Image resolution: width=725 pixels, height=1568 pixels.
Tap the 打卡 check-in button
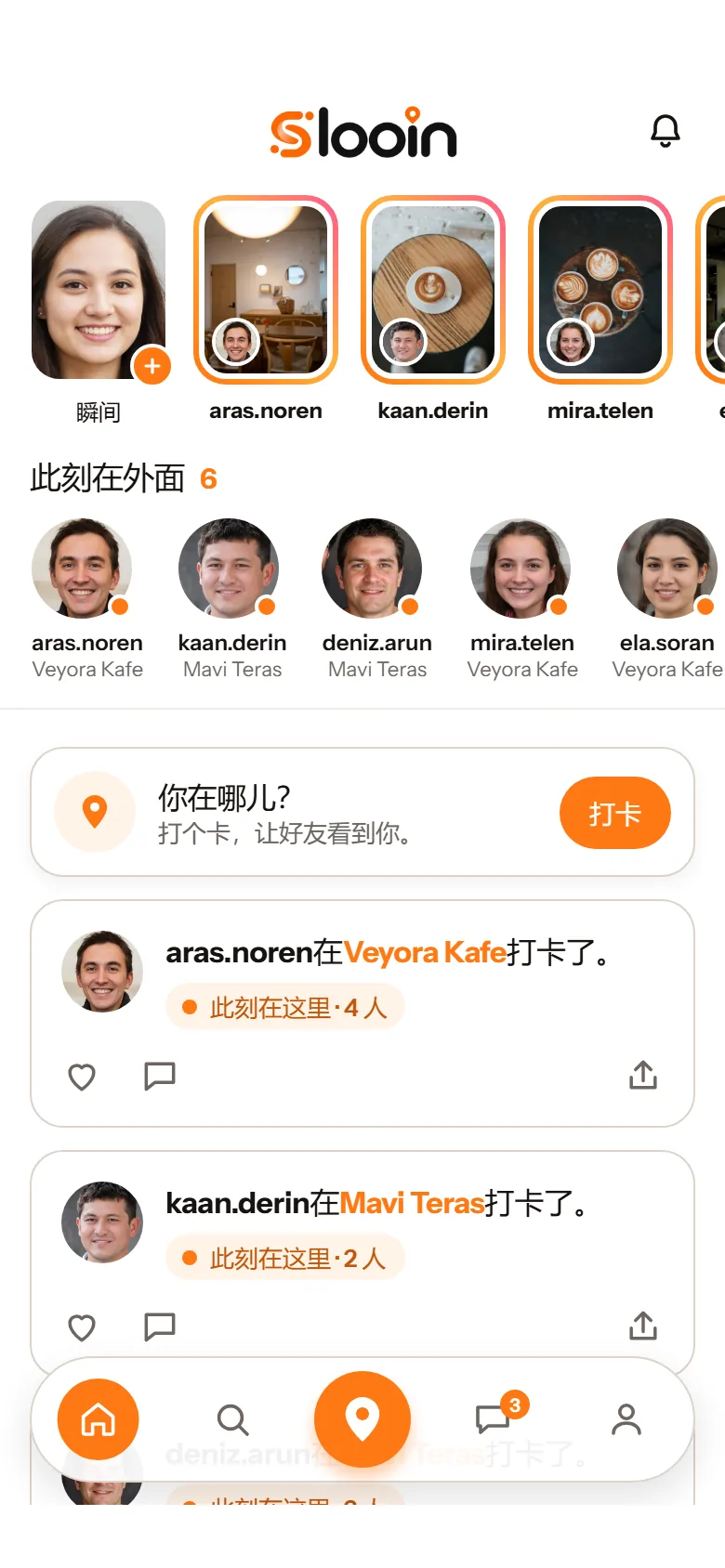click(614, 814)
